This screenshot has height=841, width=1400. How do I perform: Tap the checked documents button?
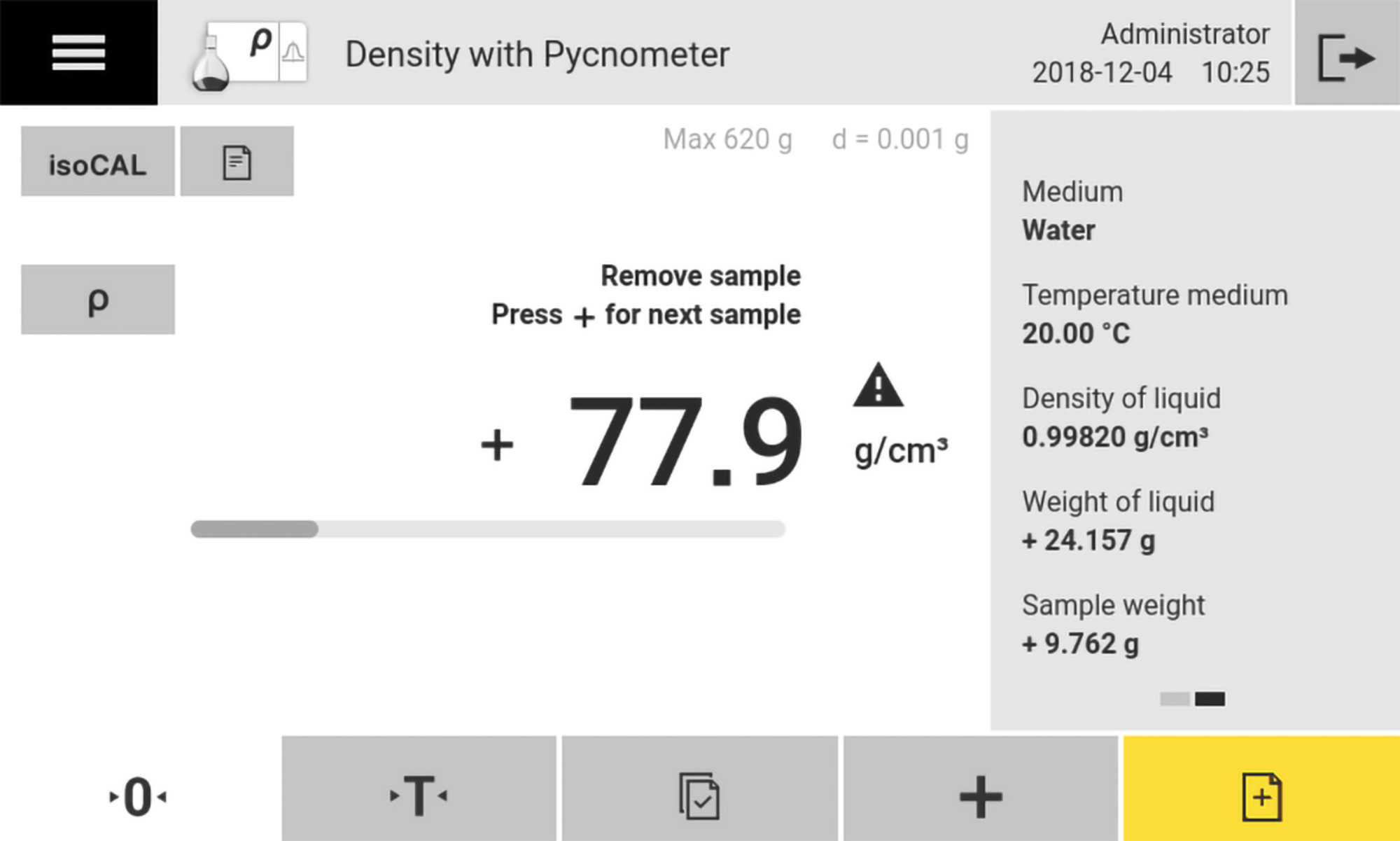[699, 795]
